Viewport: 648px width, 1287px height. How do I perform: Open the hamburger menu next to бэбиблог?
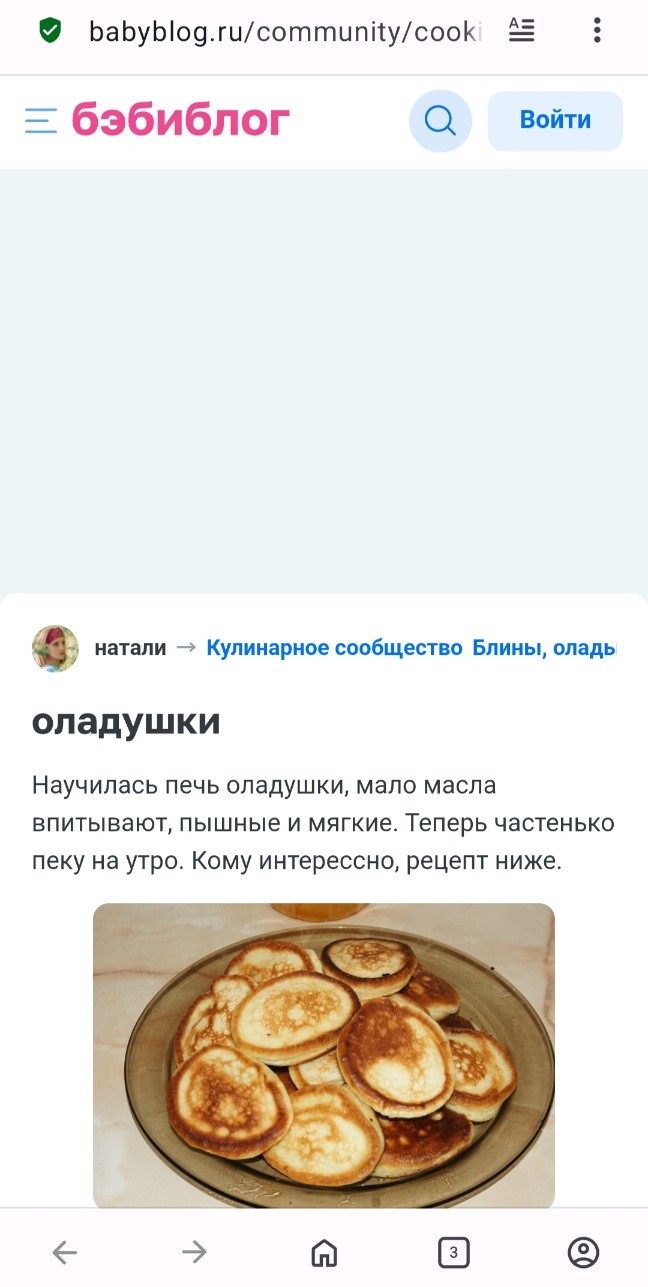41,121
